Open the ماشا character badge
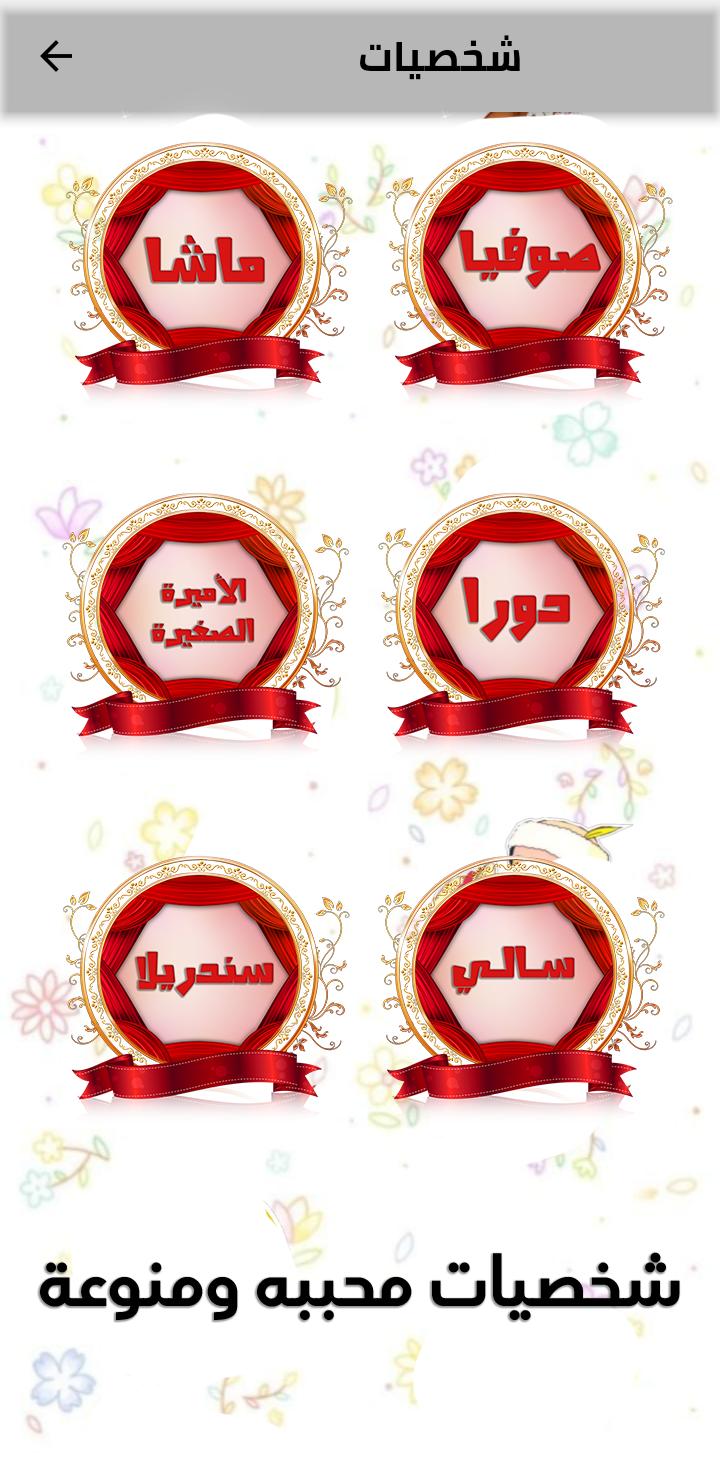The height and width of the screenshot is (1464, 720). pyautogui.click(x=205, y=262)
